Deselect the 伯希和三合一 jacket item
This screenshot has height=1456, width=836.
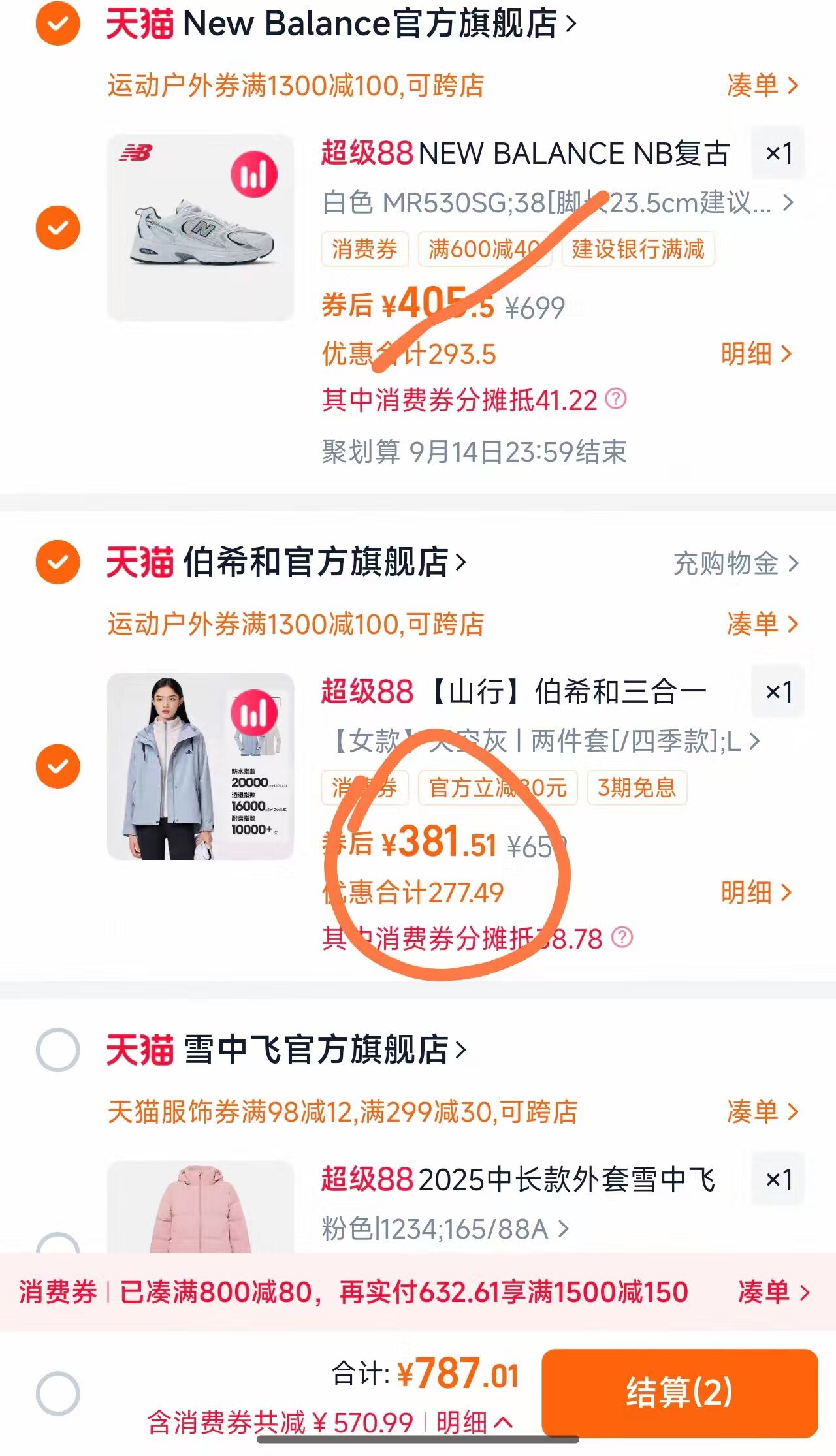point(57,766)
